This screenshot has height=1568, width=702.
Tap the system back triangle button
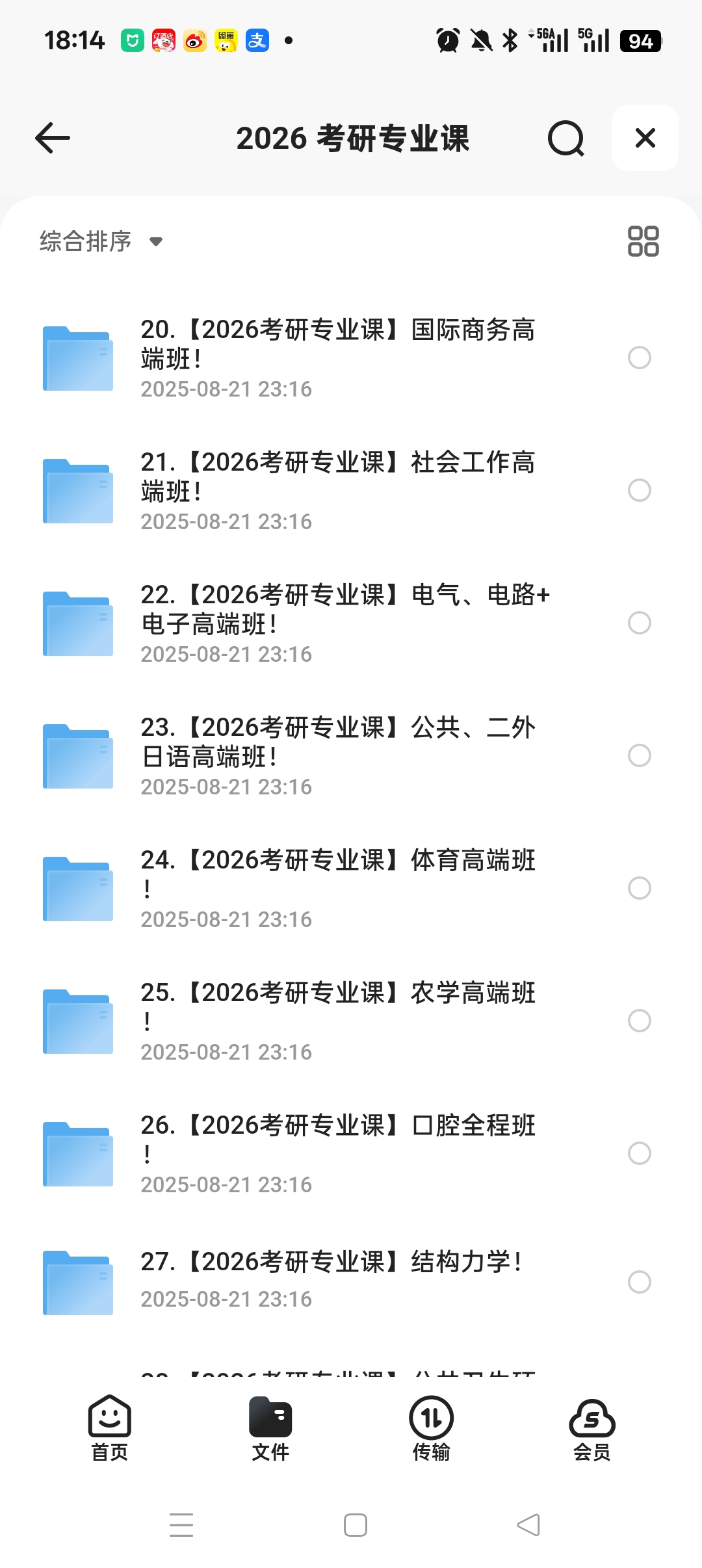pyautogui.click(x=528, y=1525)
